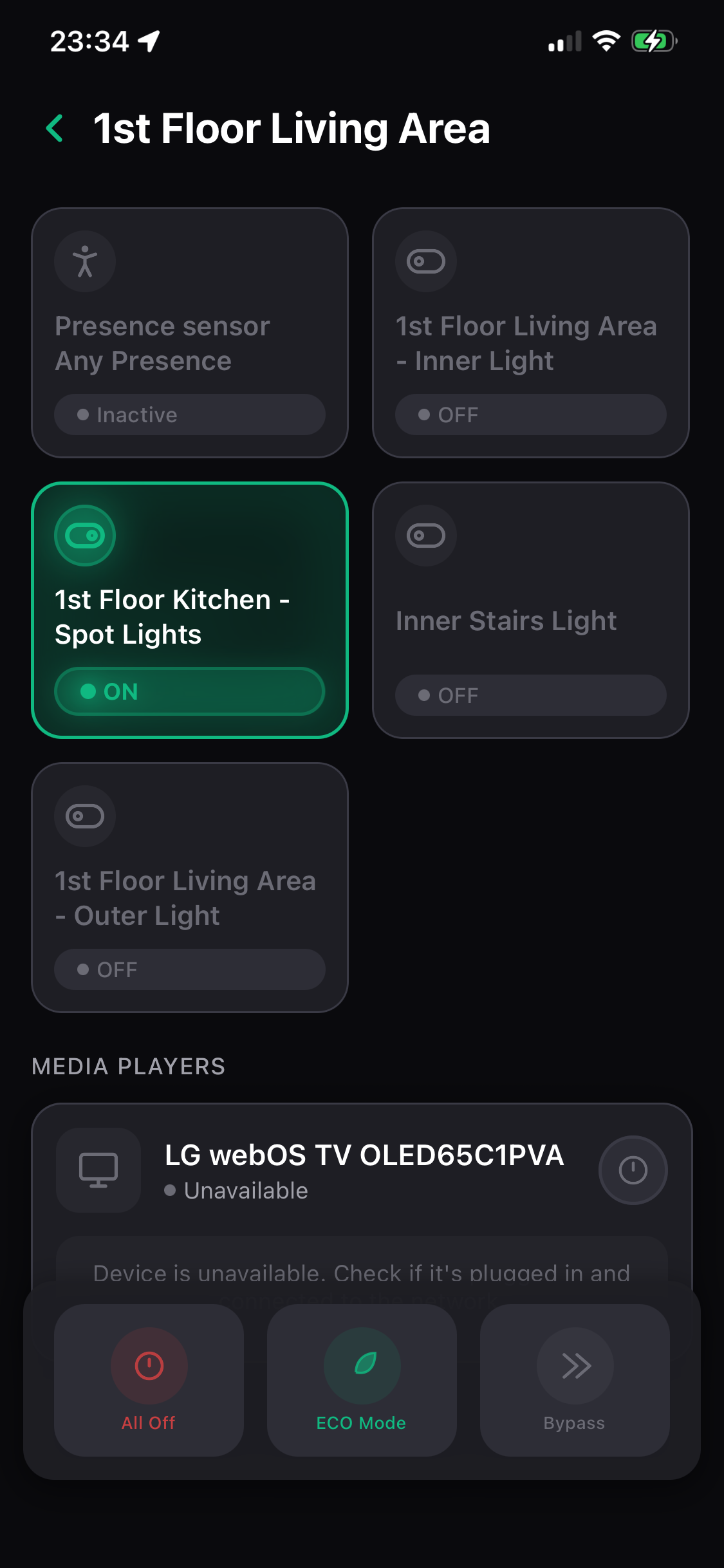Image resolution: width=724 pixels, height=1568 pixels.
Task: Tap the TV display icon for LG webOS
Action: [98, 1170]
